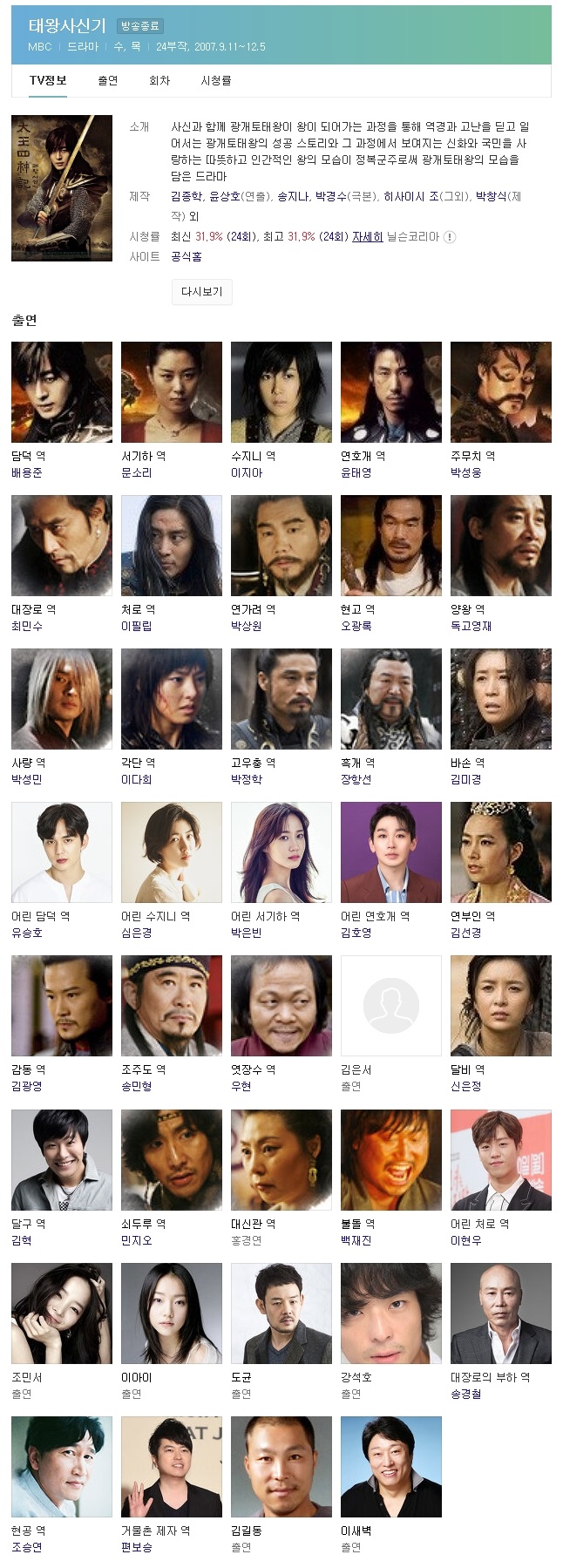This screenshot has height=1568, width=563.
Task: Open producer 김종학's link
Action: [x=185, y=197]
